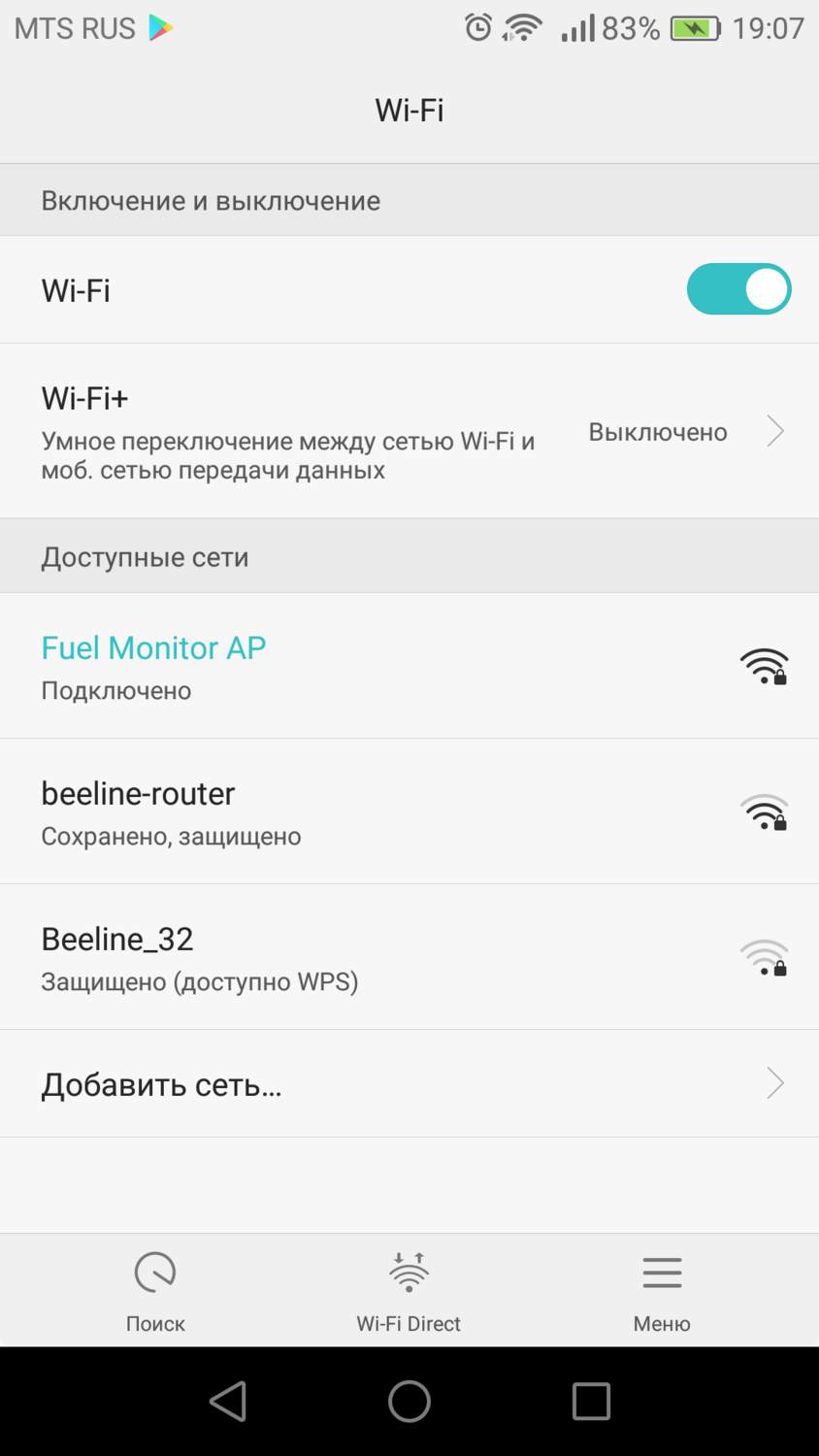This screenshot has height=1456, width=819.
Task: Open Wi-Fi Direct
Action: point(409,1292)
